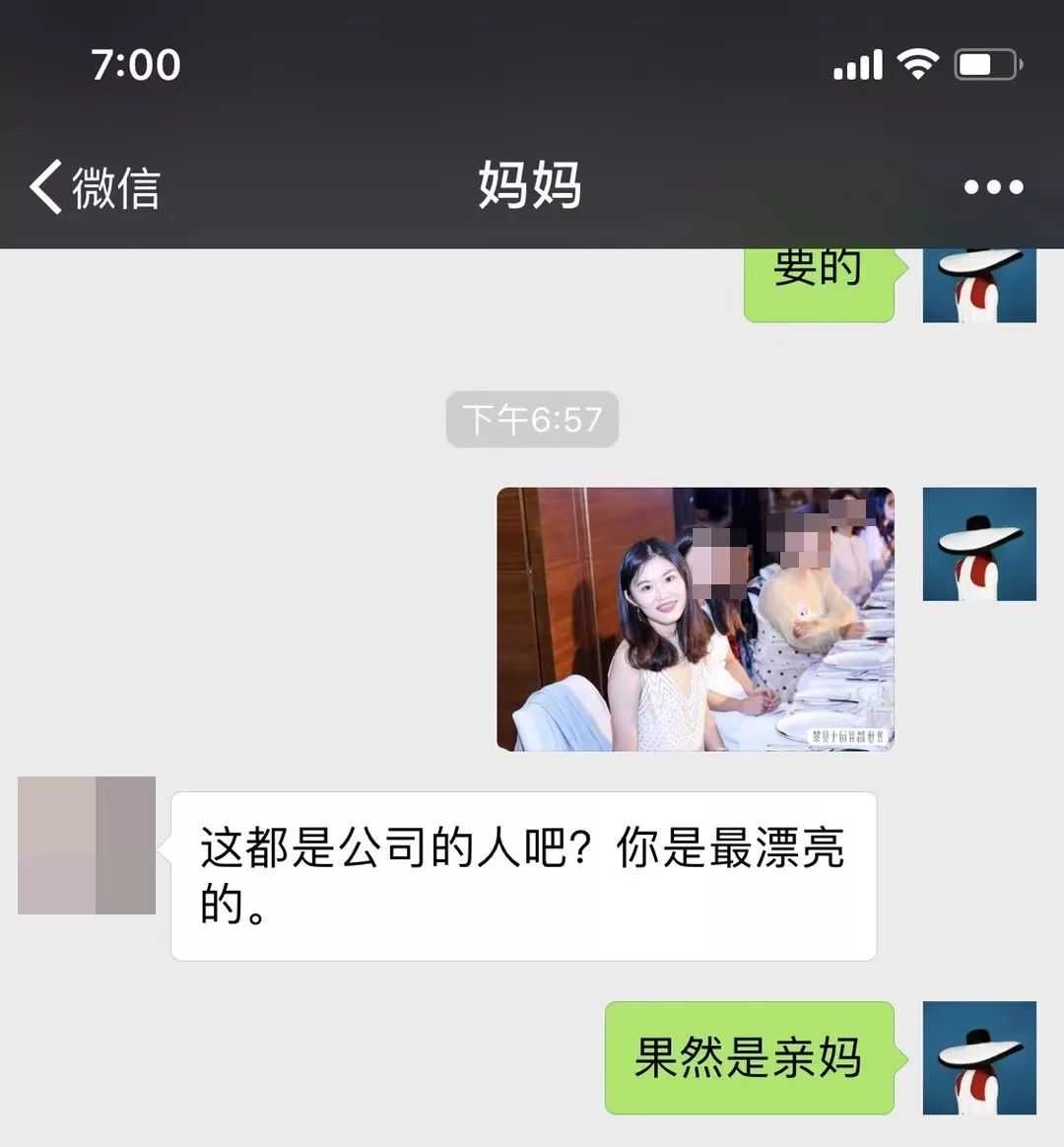Open the dinner photo sent in chat
This screenshot has height=1147, width=1064.
pos(695,619)
